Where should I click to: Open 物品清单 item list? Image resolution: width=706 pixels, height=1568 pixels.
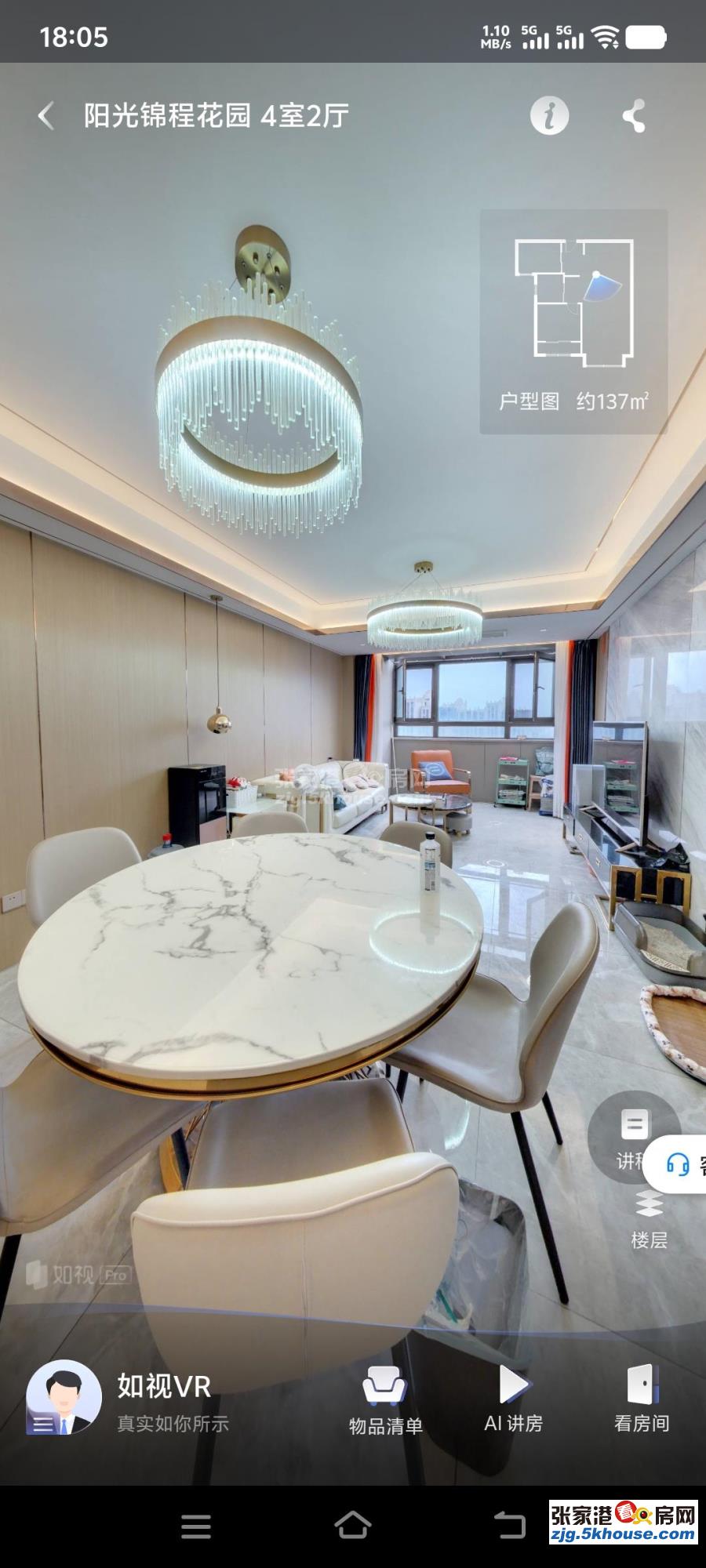(x=385, y=1400)
